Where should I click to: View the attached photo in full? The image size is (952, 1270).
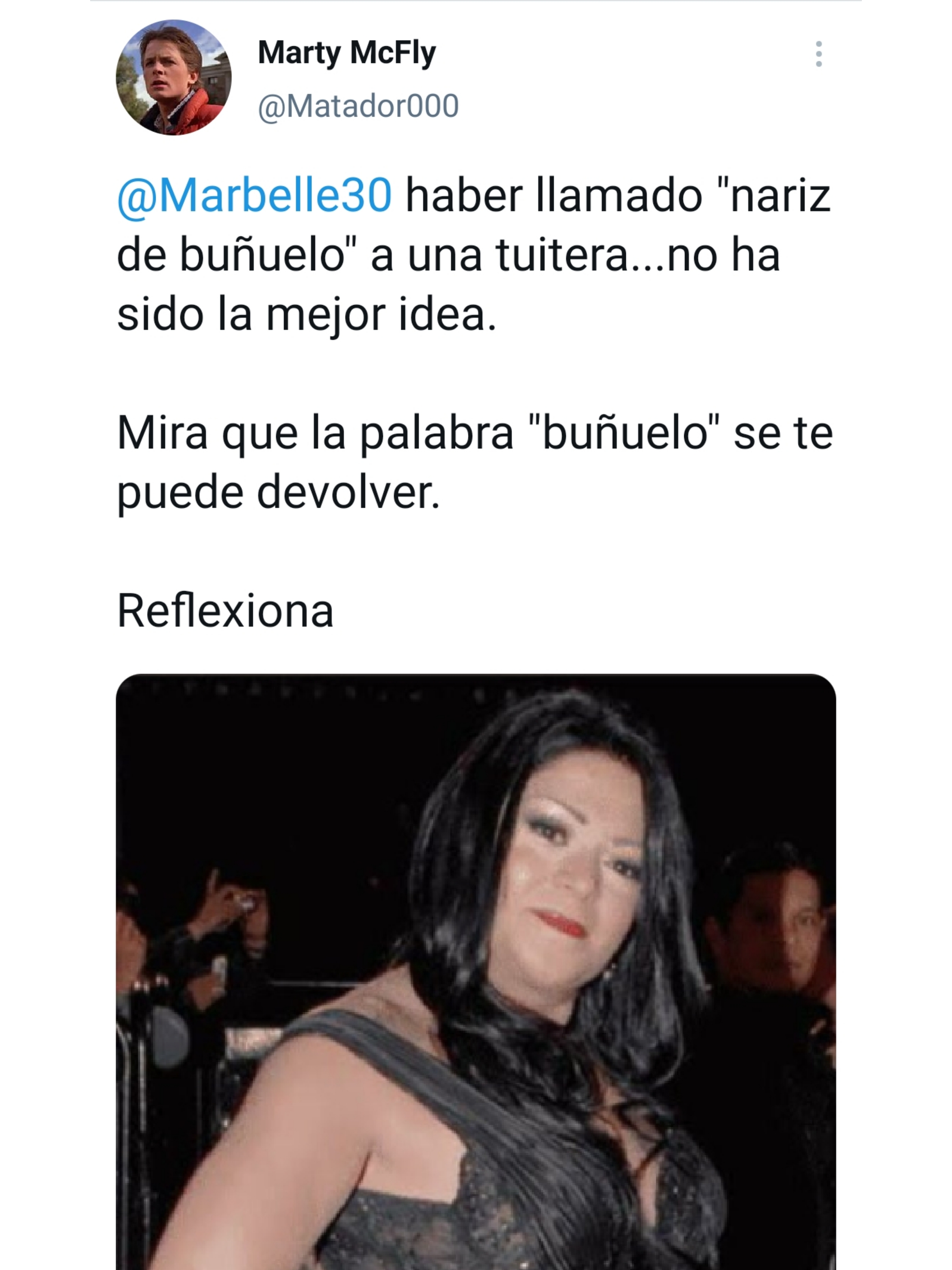475,970
